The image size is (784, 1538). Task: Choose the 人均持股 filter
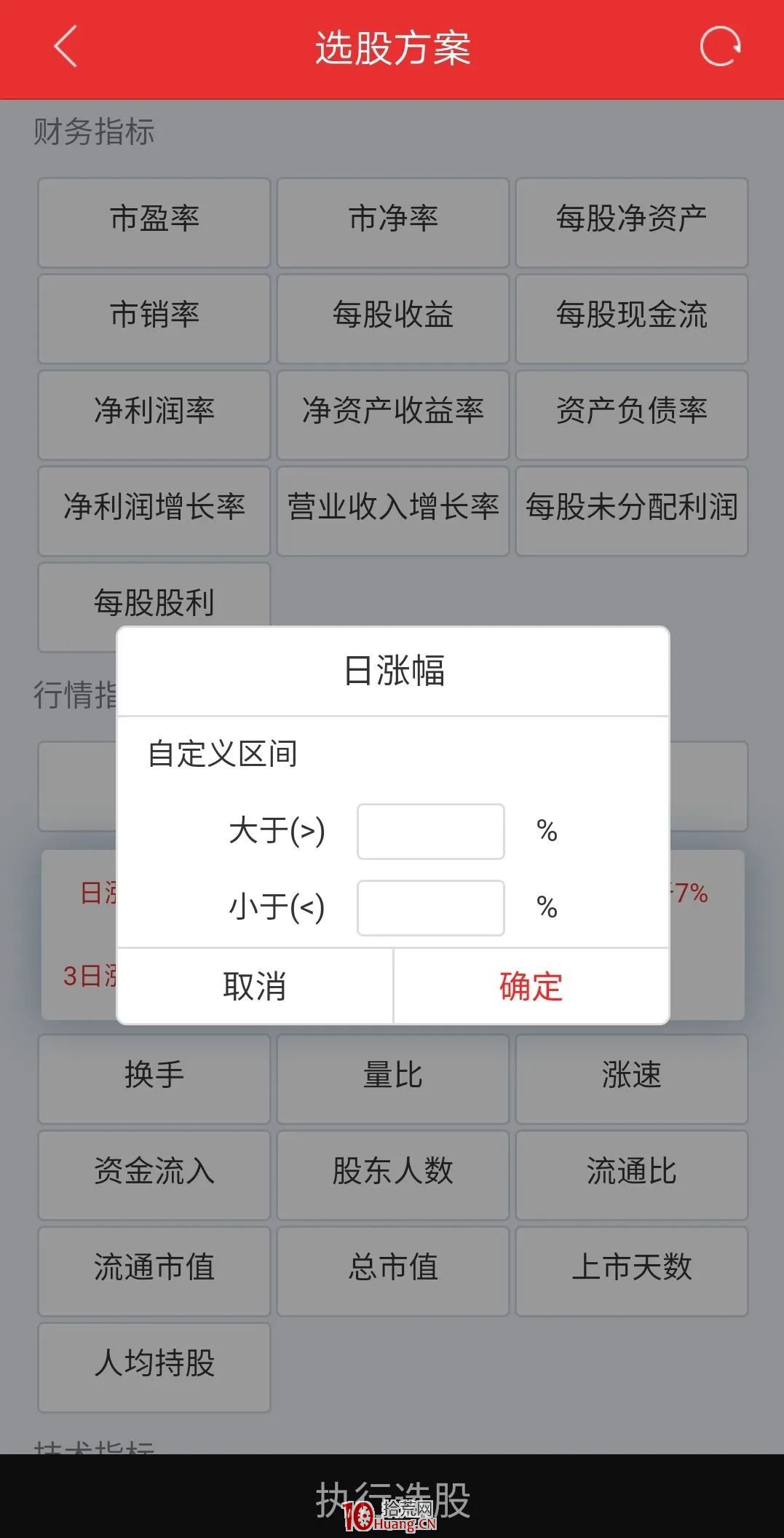(154, 1367)
